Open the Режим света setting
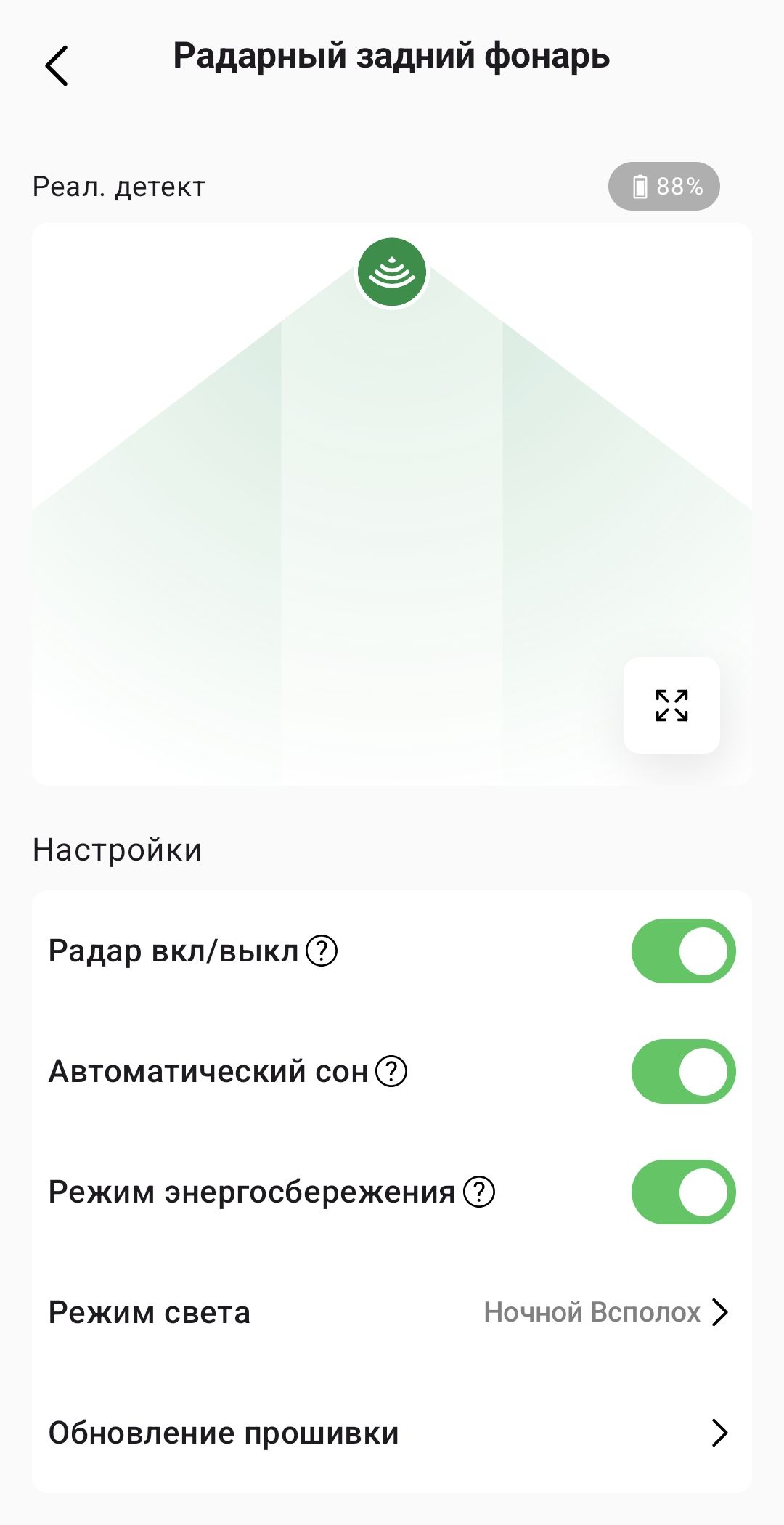 click(392, 1312)
